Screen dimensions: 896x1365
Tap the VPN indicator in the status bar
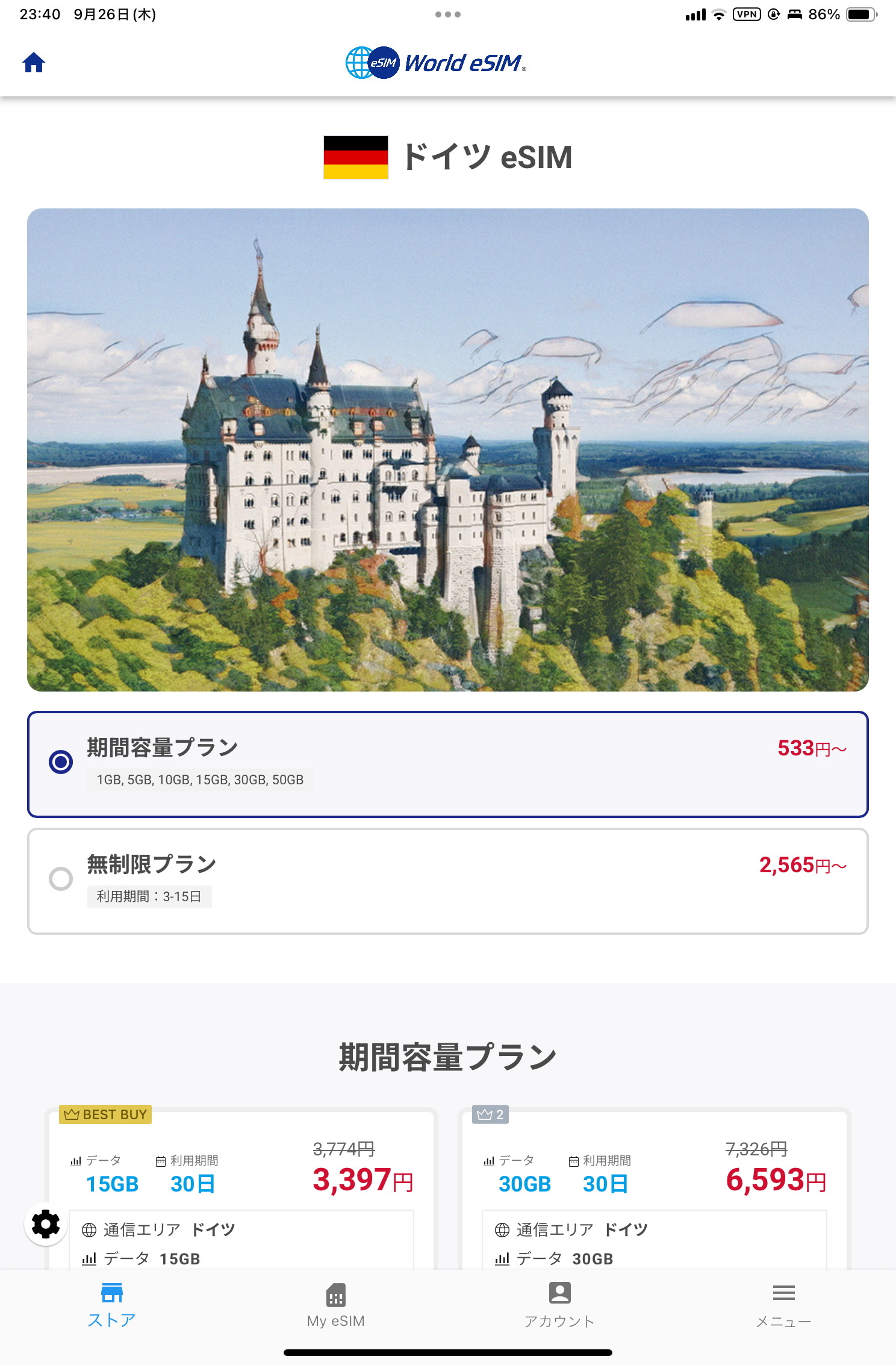[x=747, y=13]
